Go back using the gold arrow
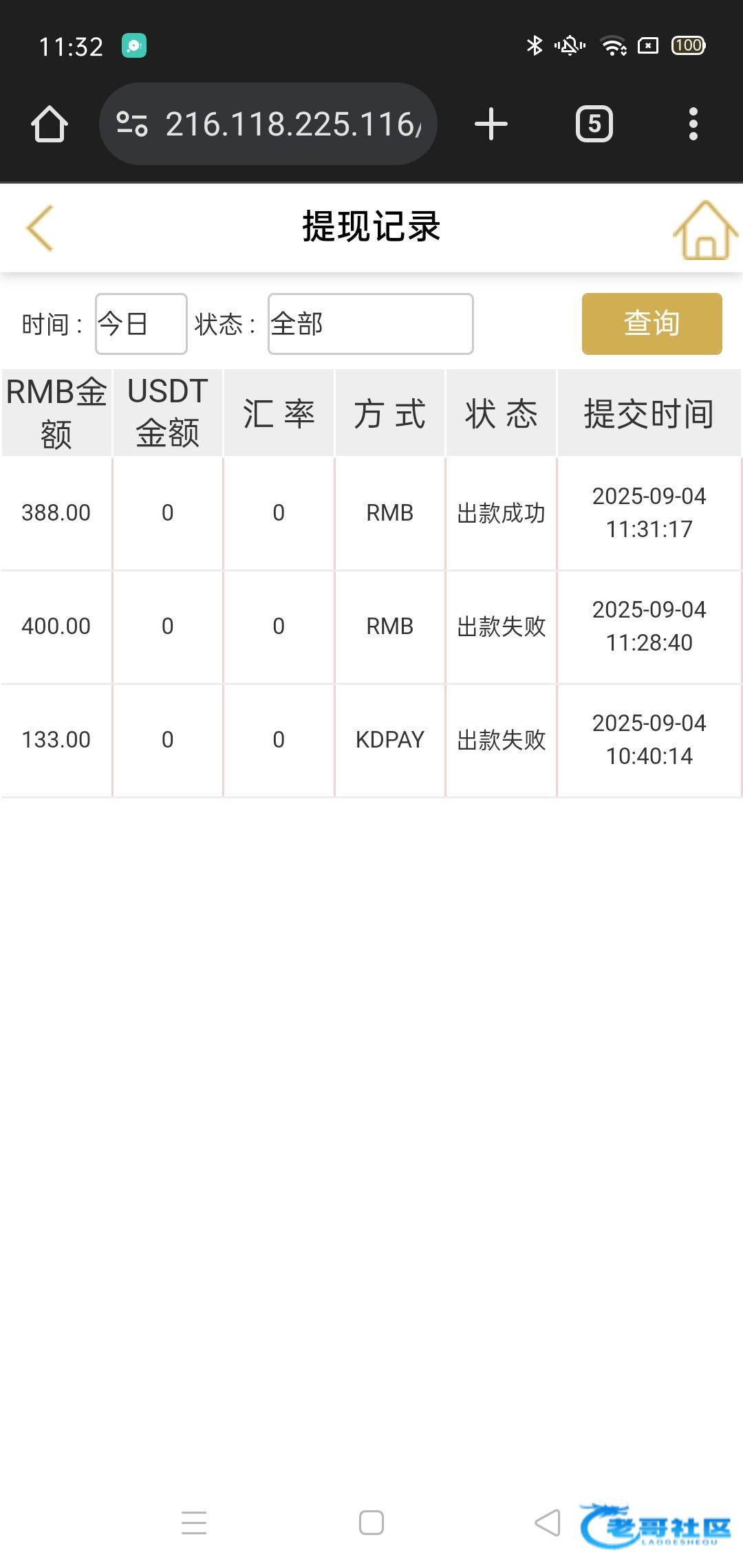The width and height of the screenshot is (743, 1568). pyautogui.click(x=40, y=228)
